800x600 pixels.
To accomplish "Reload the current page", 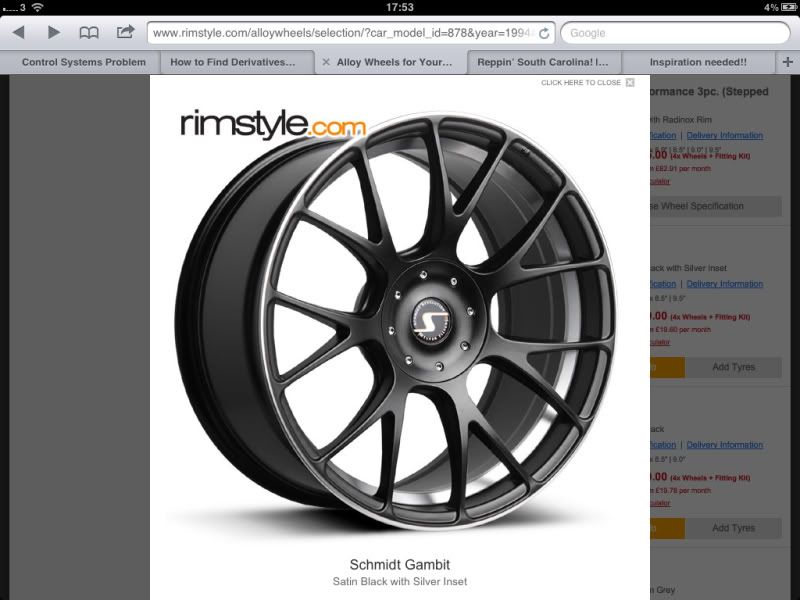I will pos(543,33).
